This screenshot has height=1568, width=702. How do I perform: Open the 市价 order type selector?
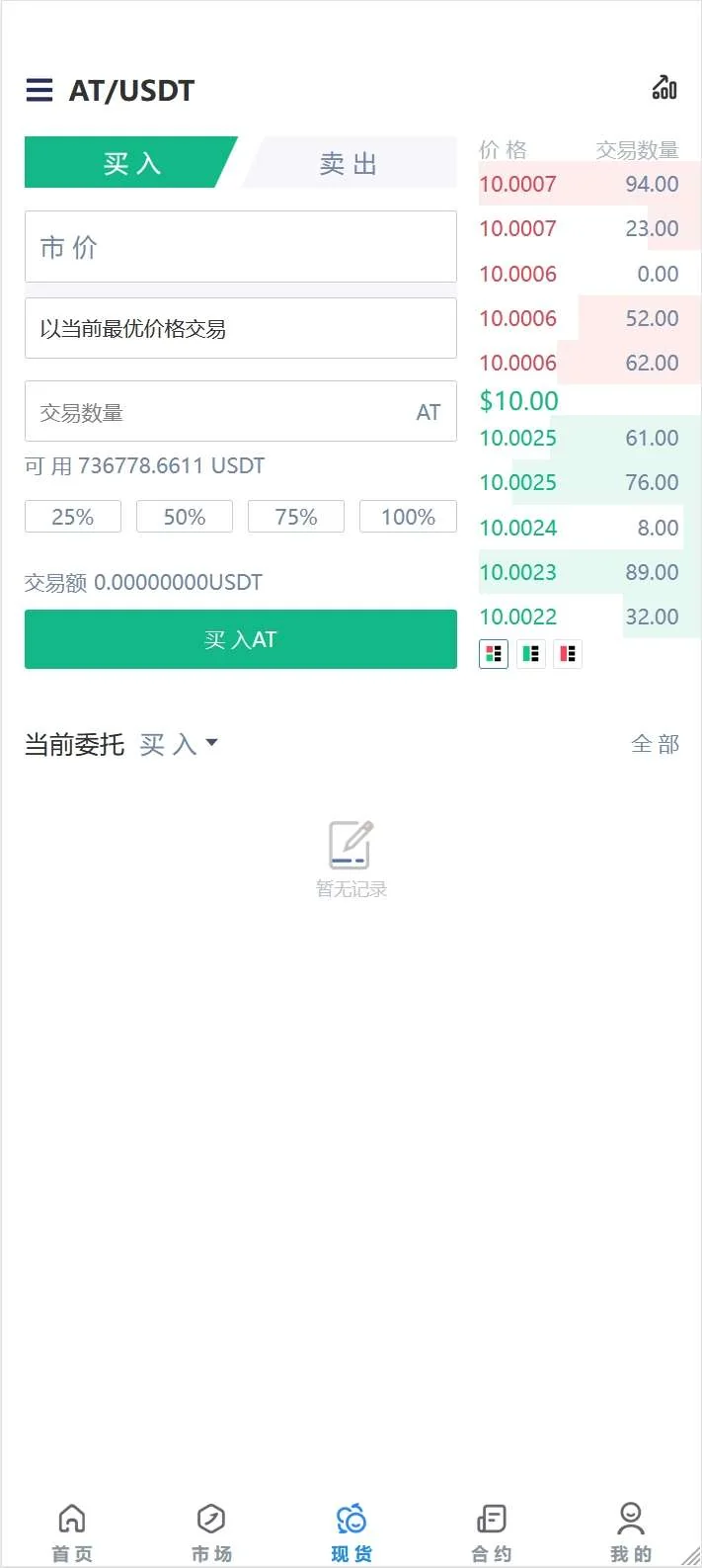(240, 247)
